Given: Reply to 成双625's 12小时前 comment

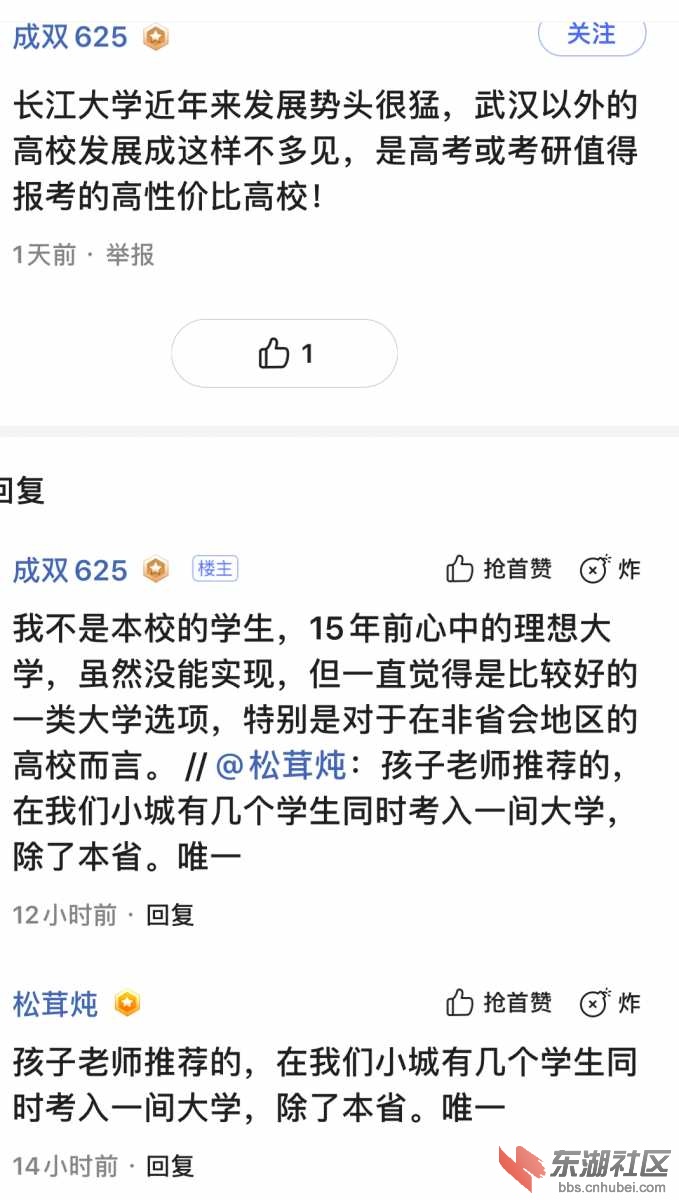Looking at the screenshot, I should (x=170, y=914).
